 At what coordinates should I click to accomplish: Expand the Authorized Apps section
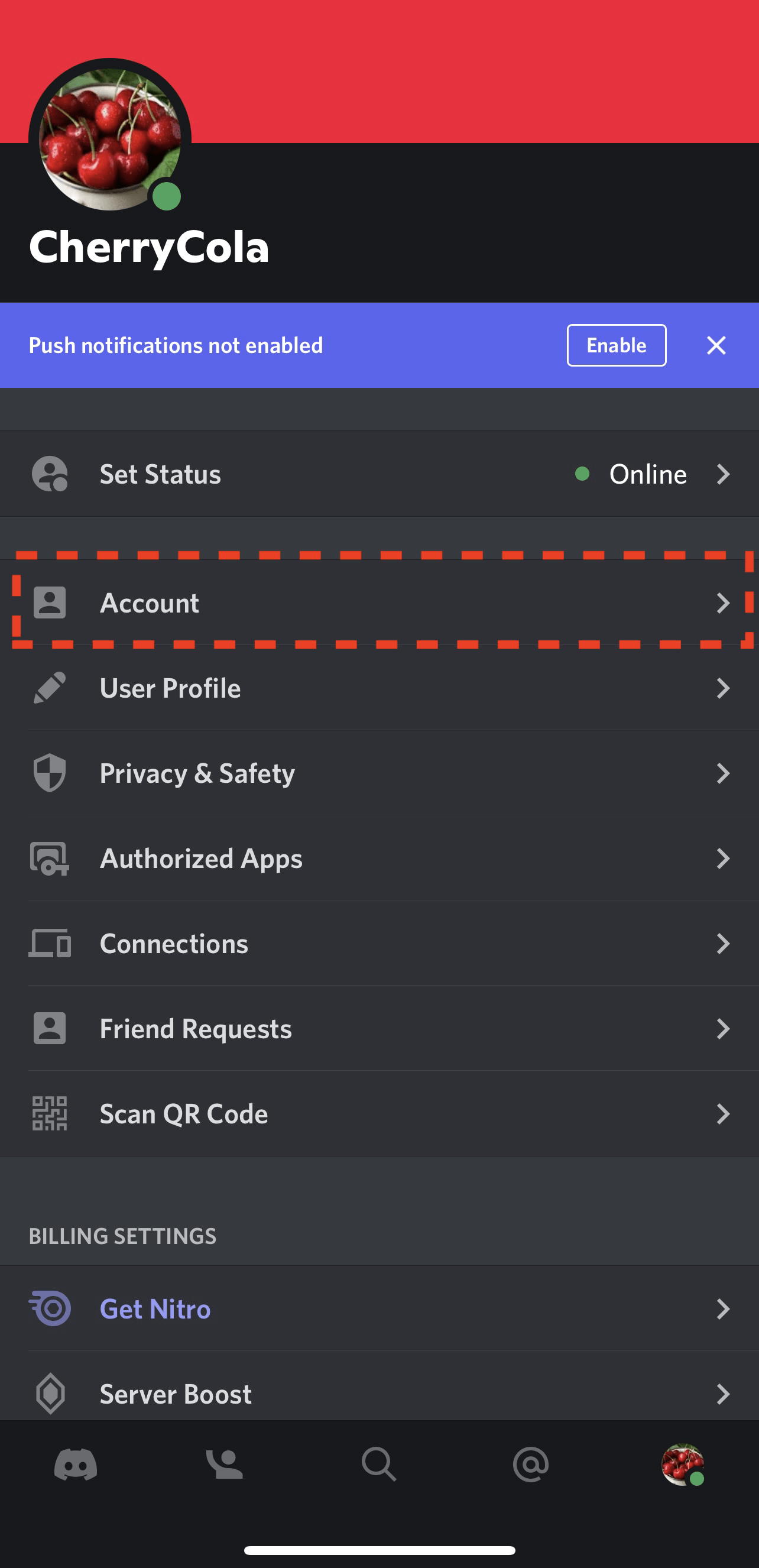(379, 858)
